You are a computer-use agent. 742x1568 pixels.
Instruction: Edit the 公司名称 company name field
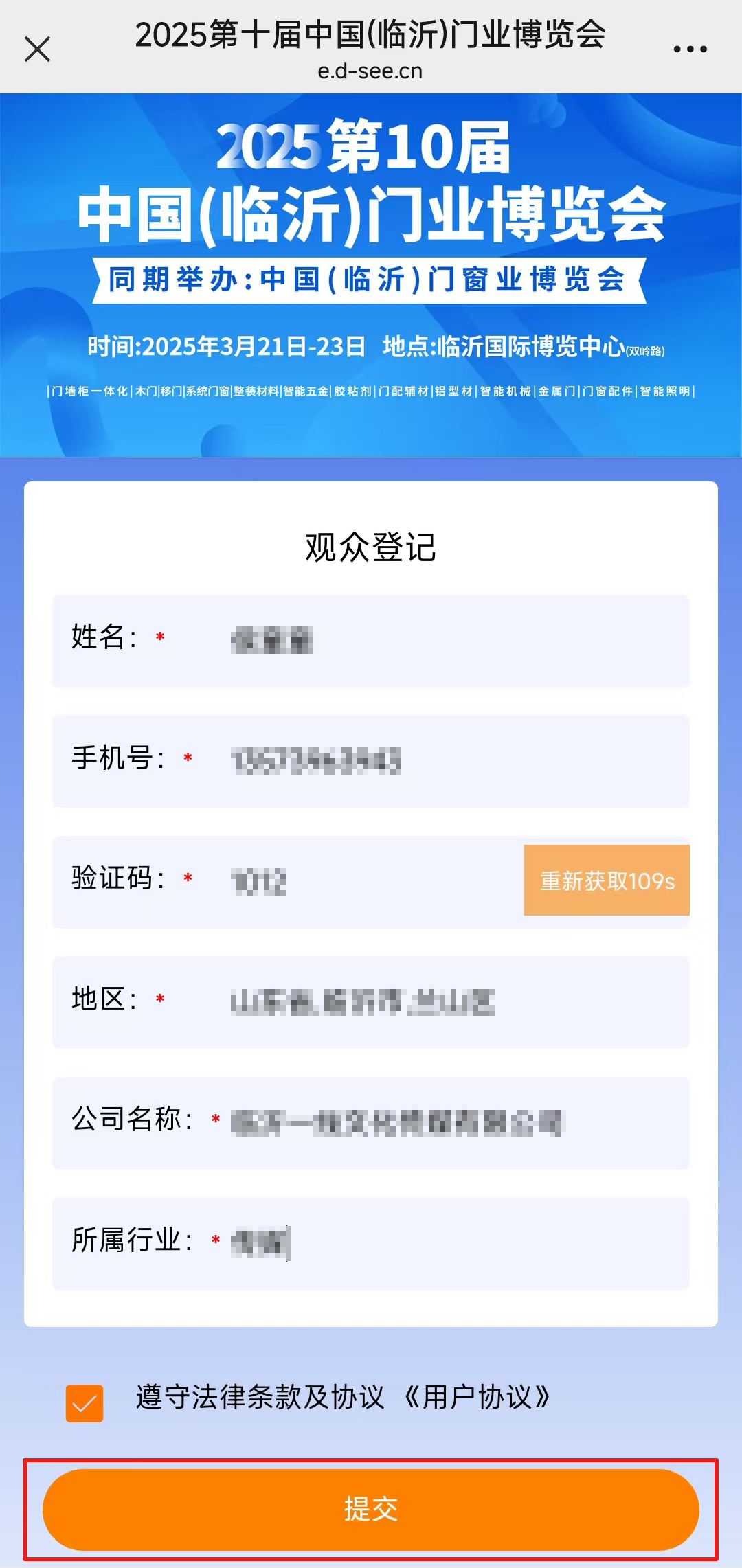point(453,1123)
